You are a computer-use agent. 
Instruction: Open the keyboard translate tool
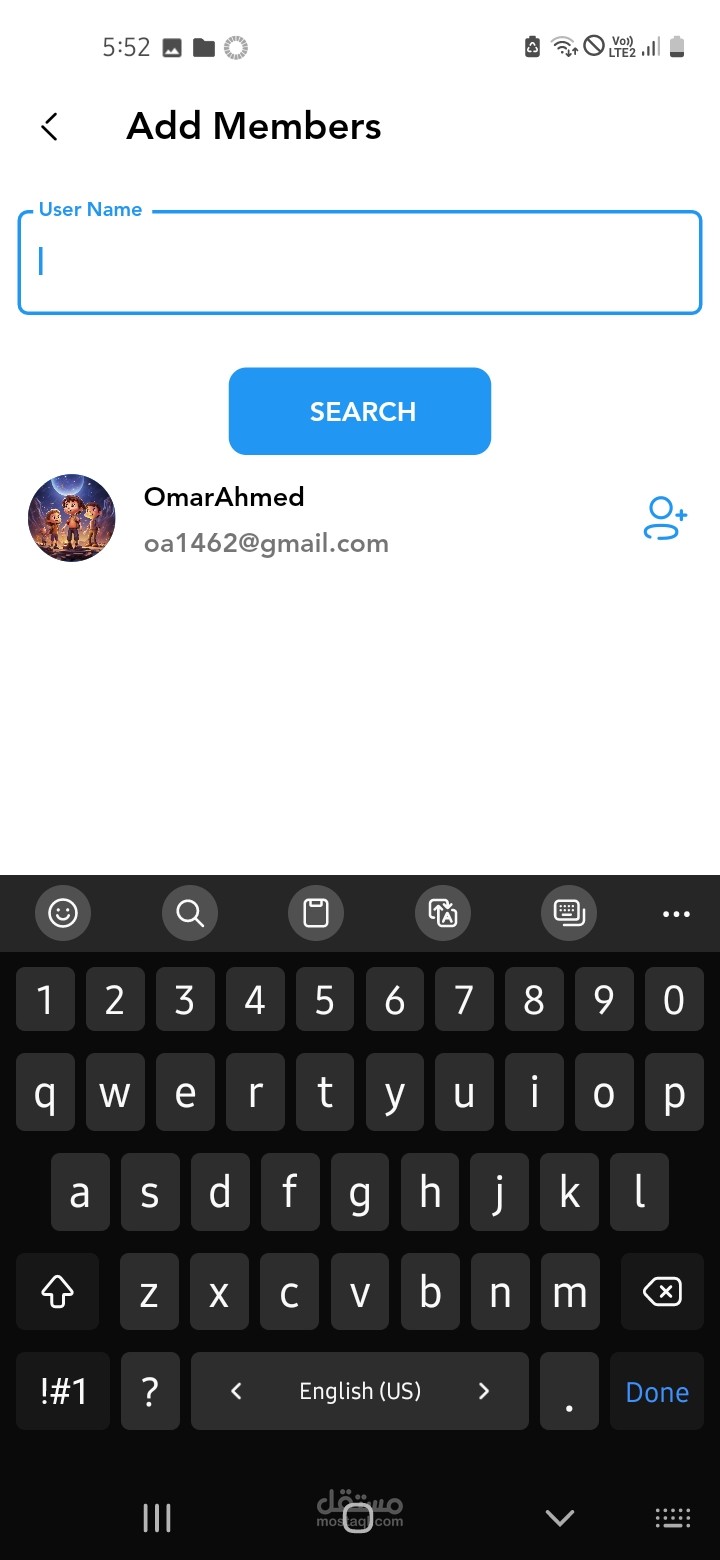(442, 912)
